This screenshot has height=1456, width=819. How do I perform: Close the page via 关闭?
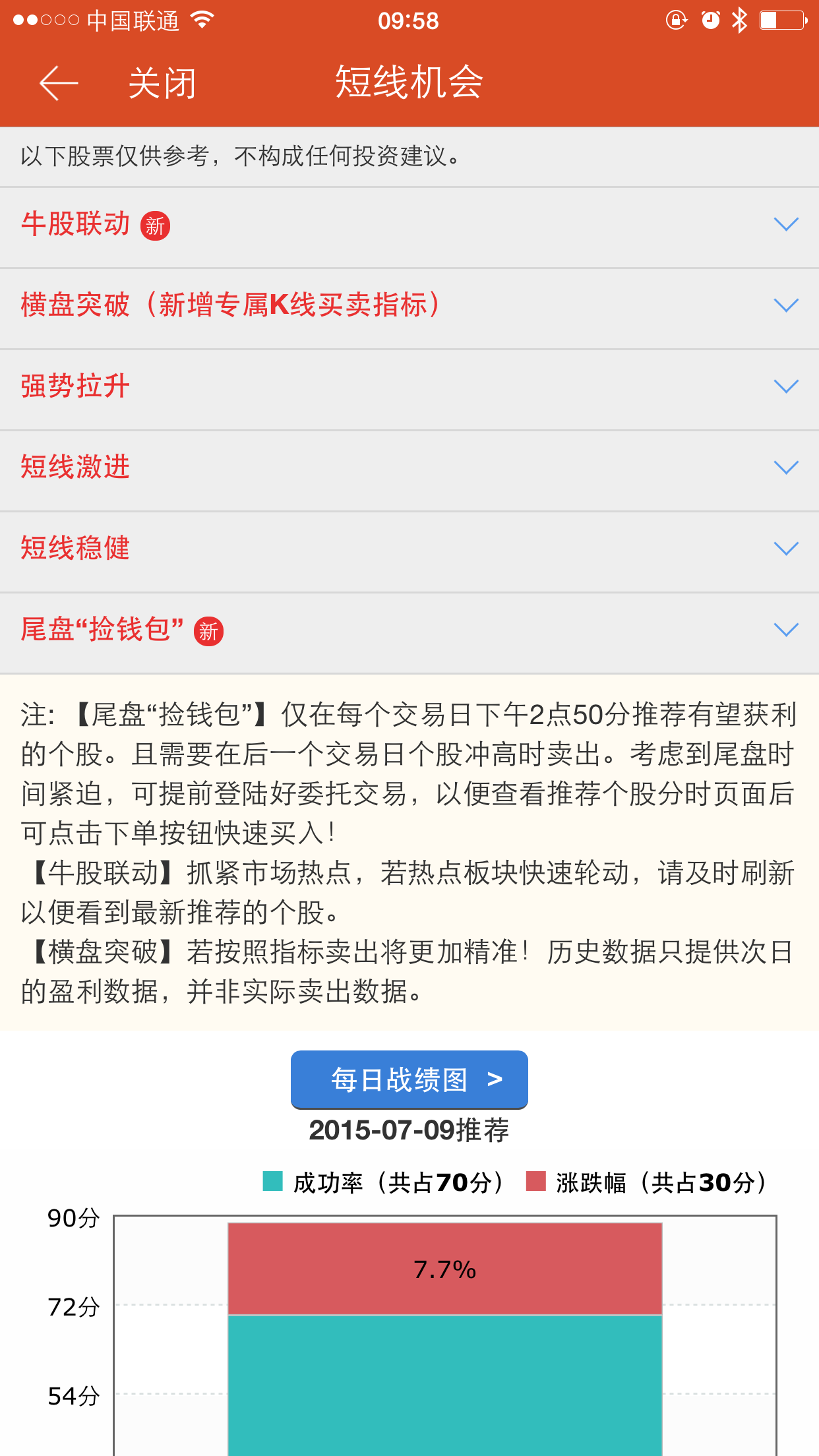(x=162, y=83)
